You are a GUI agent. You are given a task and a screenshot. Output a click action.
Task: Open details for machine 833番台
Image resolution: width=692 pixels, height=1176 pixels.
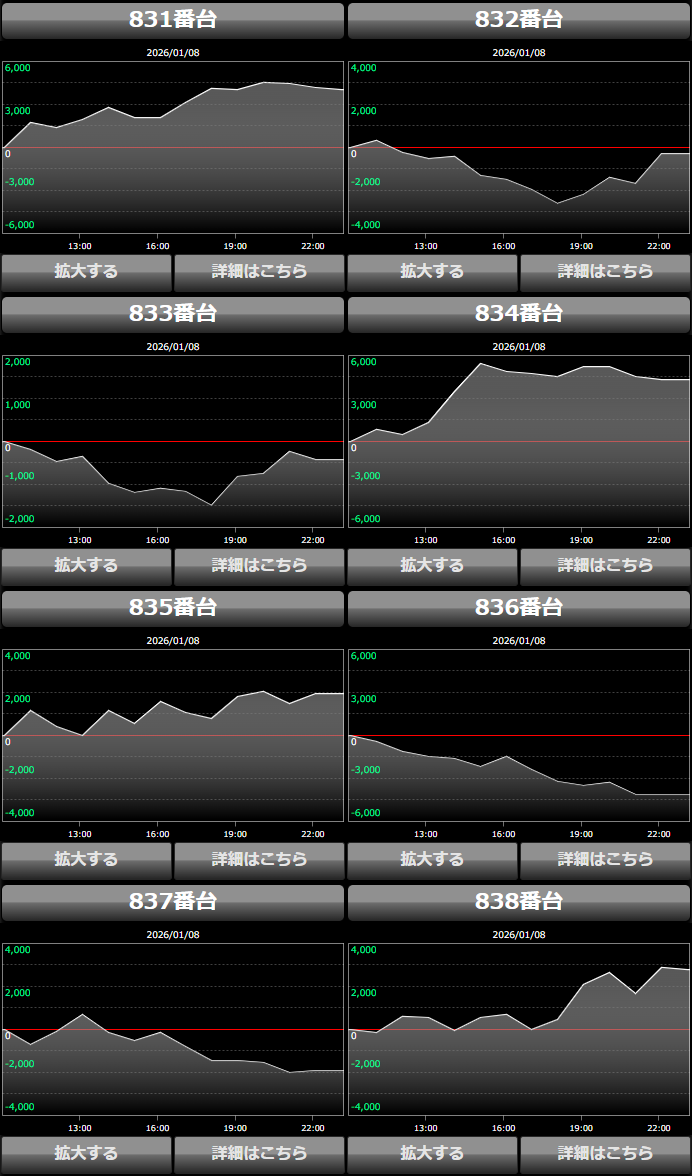point(259,566)
